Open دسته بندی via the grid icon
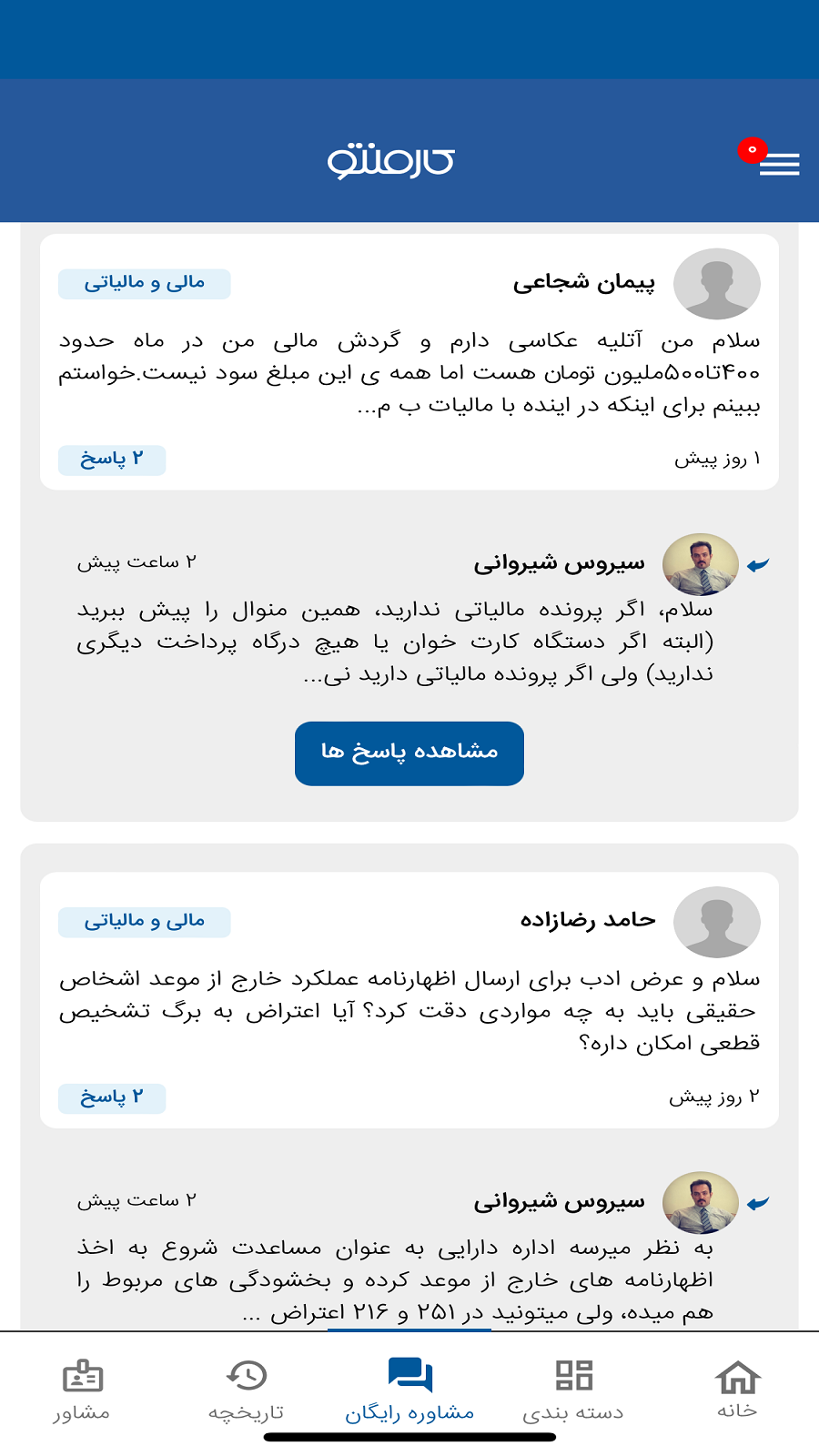 coord(576,1374)
